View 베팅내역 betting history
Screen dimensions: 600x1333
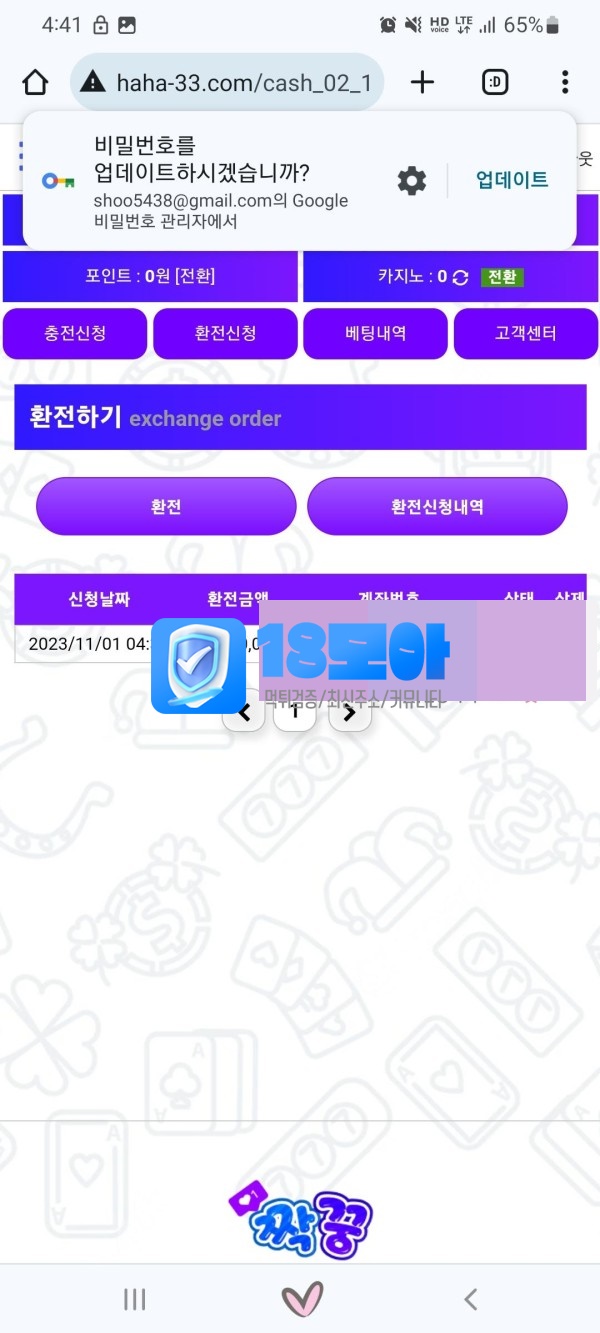point(375,334)
